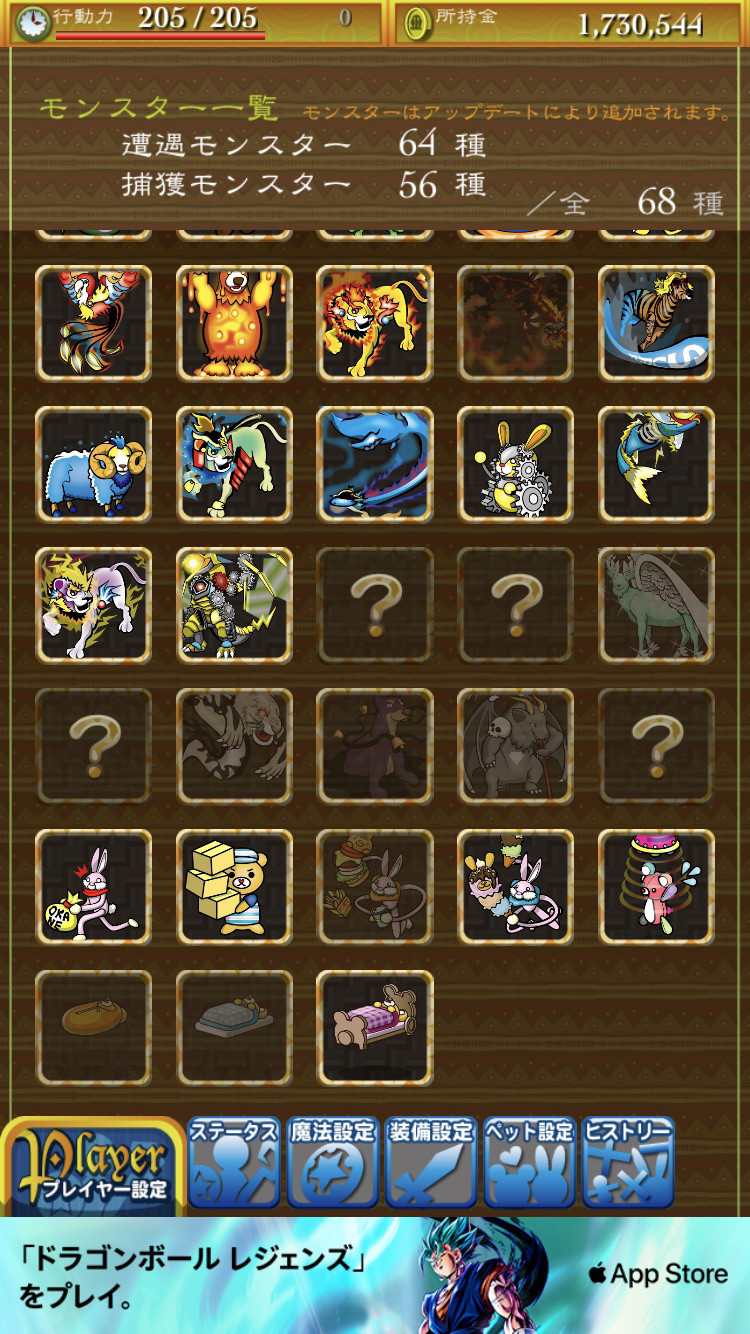Go to the ペット設定 pet settings tab
Screen dimensions: 750x1334
tap(529, 1162)
